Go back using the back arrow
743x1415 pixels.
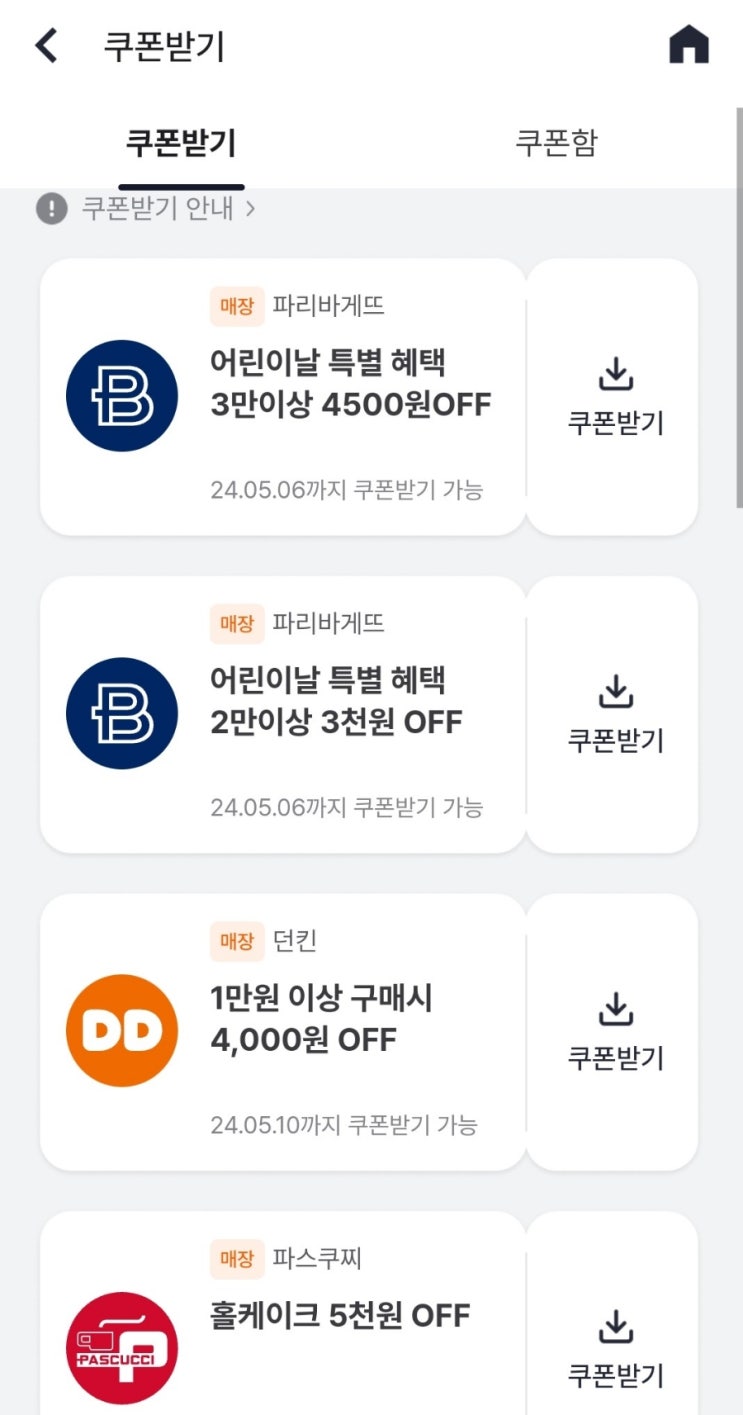coord(47,46)
